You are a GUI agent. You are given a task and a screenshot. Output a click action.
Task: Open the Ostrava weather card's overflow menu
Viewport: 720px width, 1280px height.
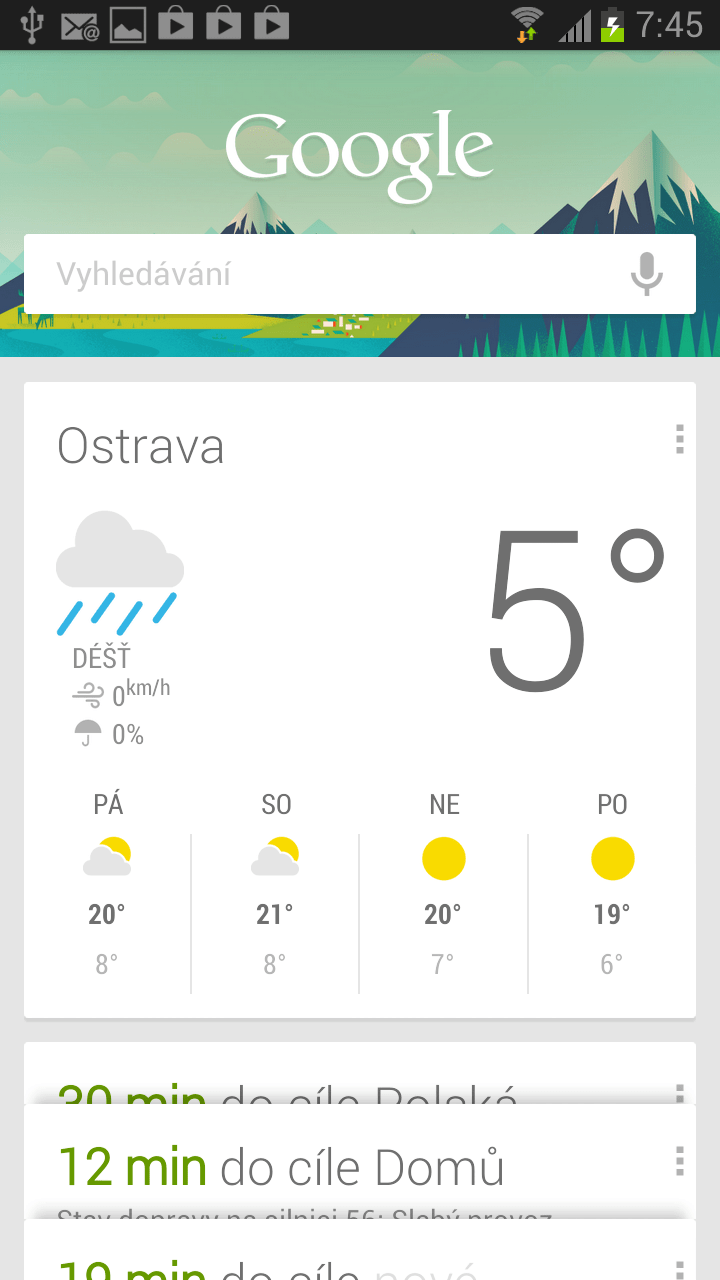pyautogui.click(x=679, y=439)
